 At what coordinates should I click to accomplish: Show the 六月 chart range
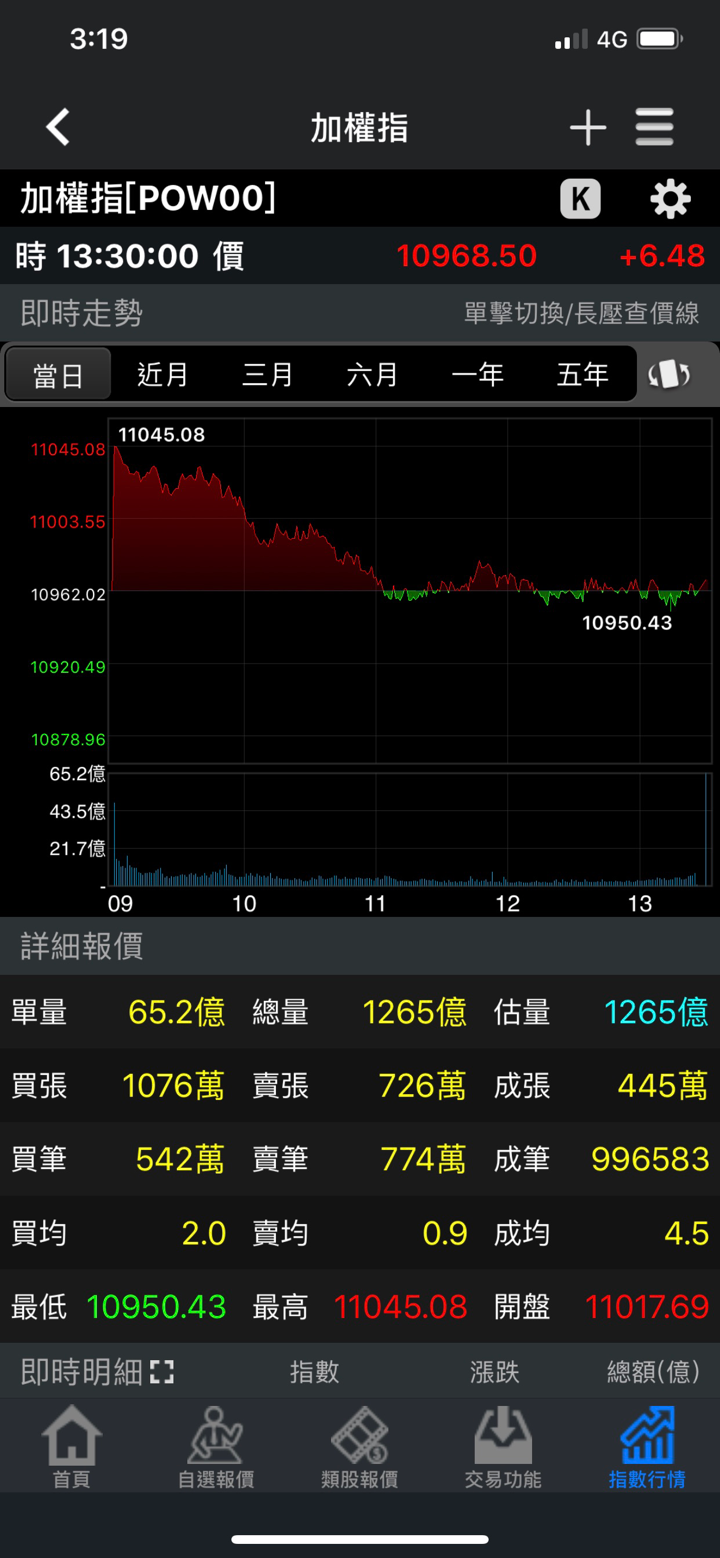click(373, 375)
